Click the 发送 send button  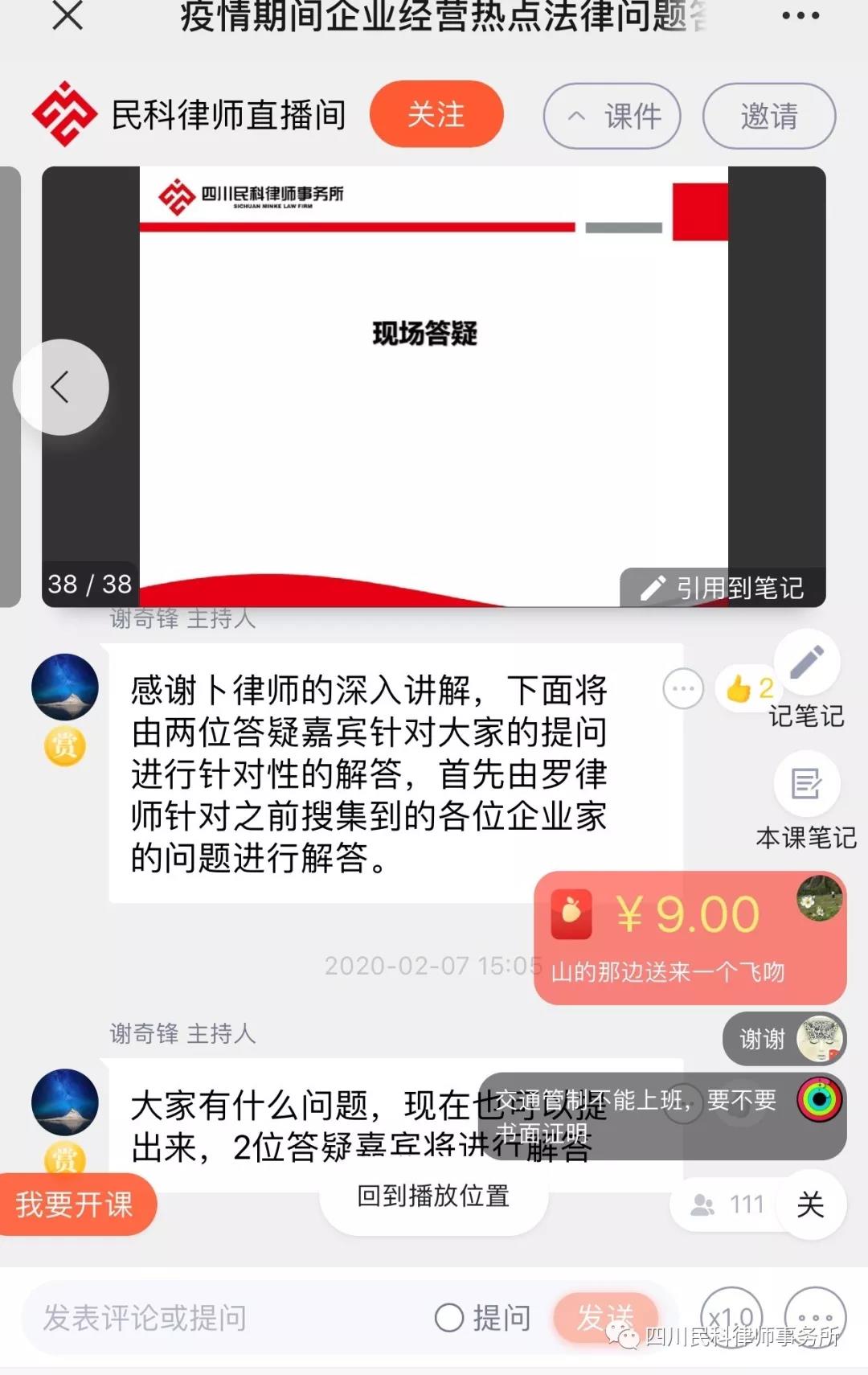click(x=606, y=1316)
